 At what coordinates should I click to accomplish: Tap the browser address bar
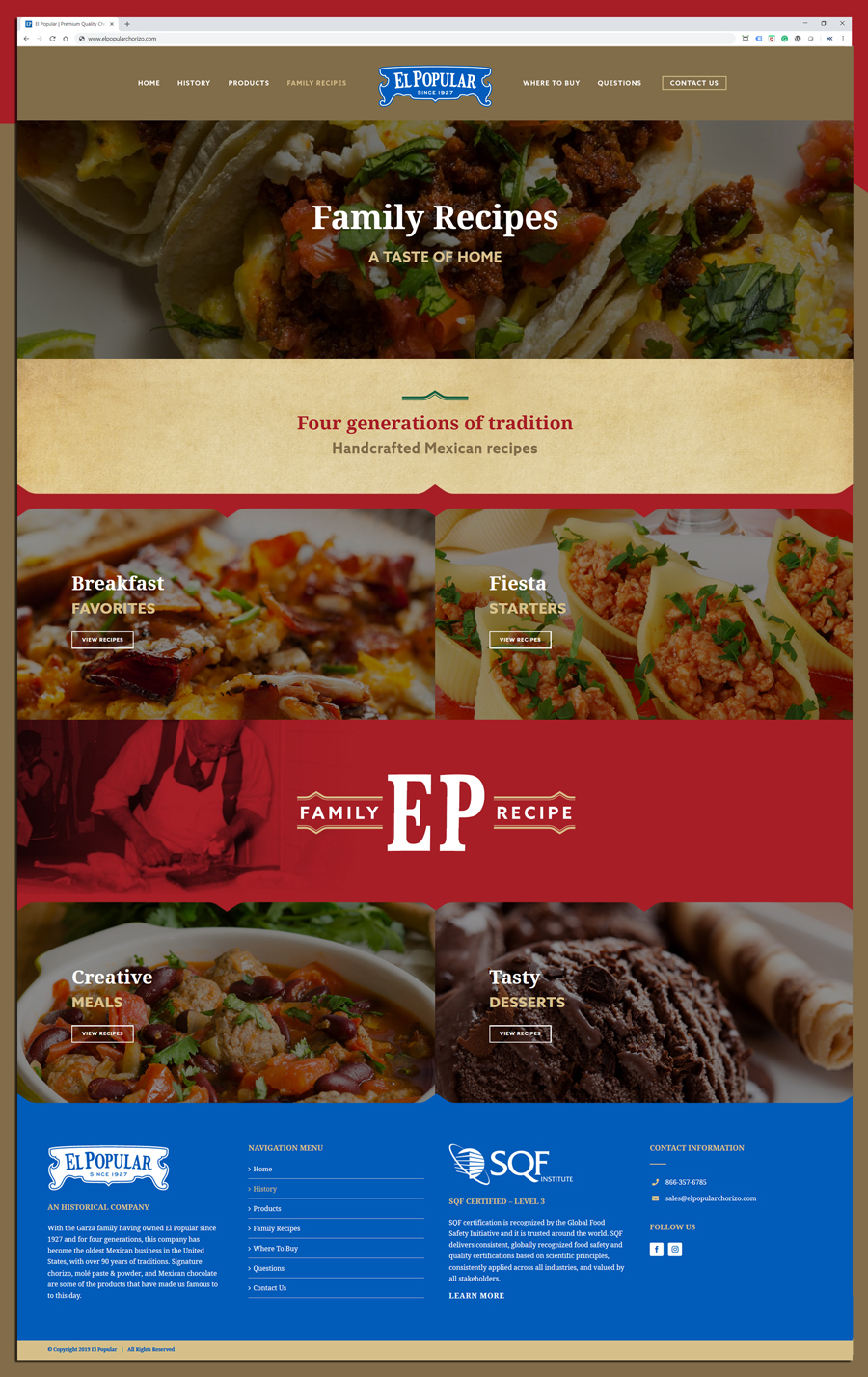pyautogui.click(x=386, y=39)
